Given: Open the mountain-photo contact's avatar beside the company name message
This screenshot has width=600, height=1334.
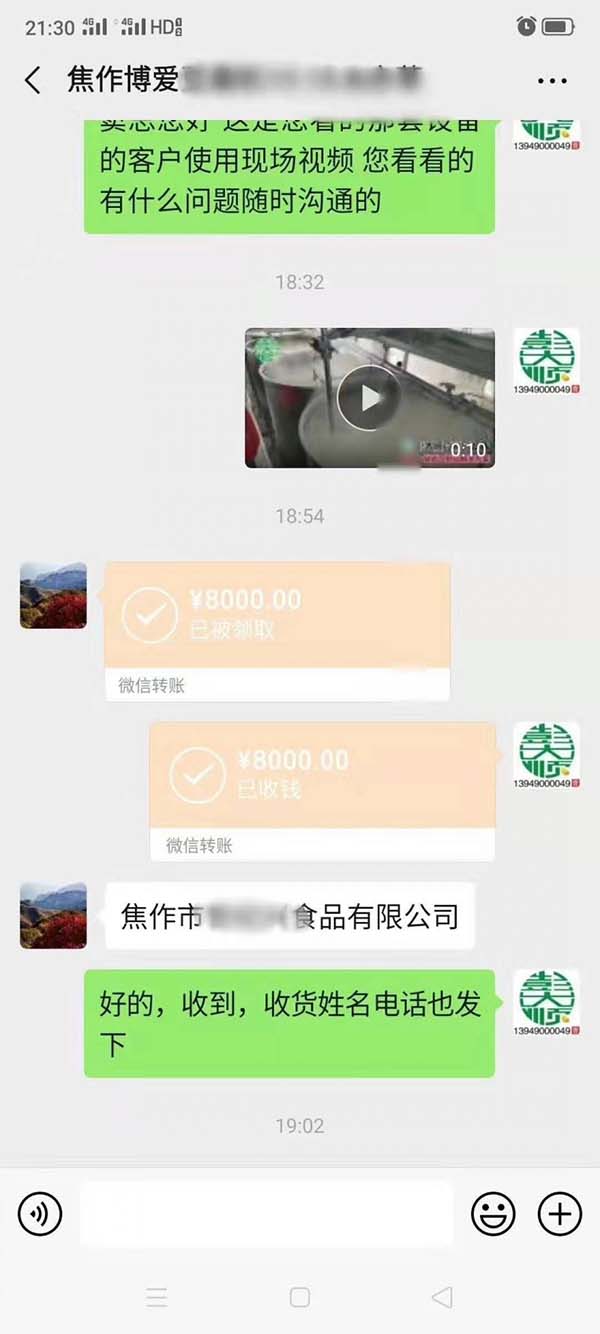Looking at the screenshot, I should pos(53,915).
